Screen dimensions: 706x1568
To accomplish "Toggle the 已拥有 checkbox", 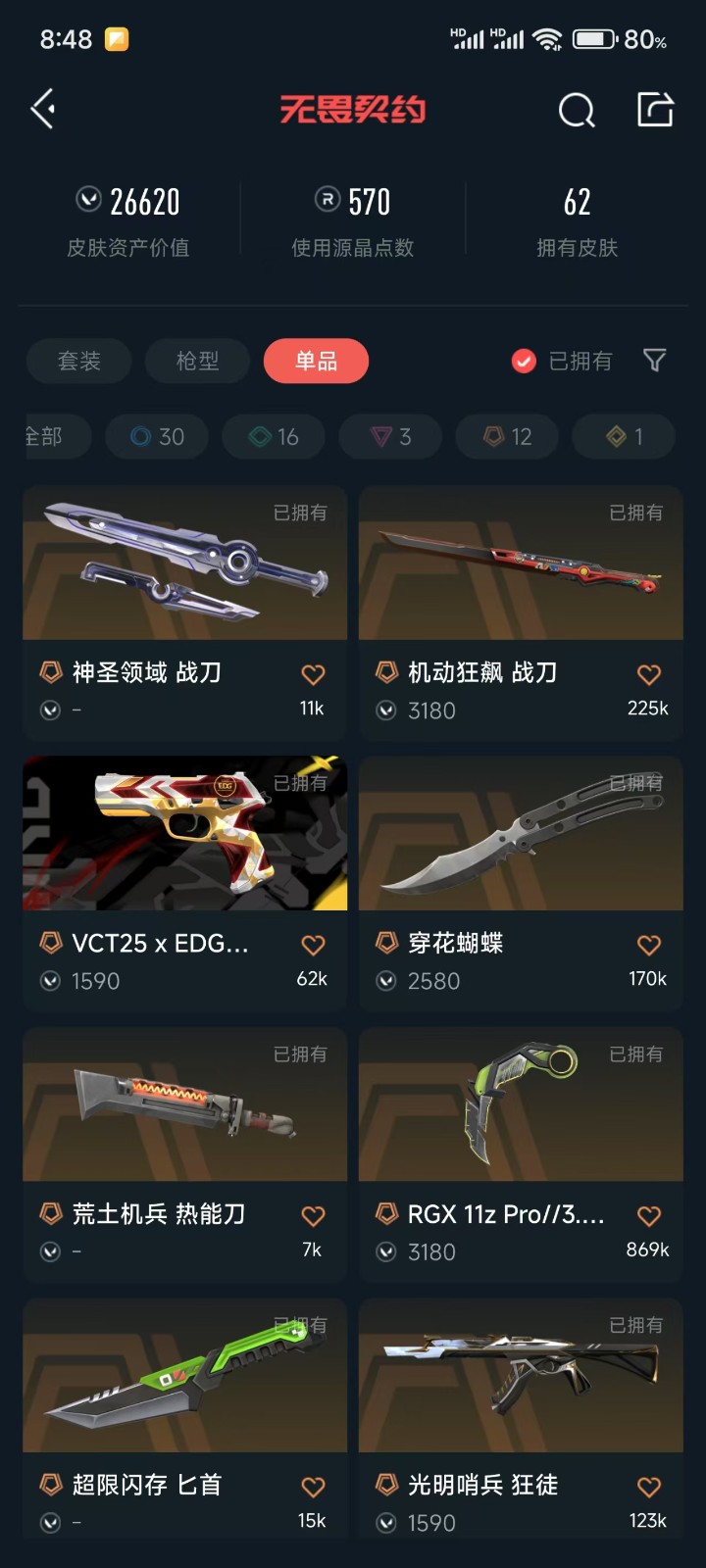I will (x=525, y=362).
